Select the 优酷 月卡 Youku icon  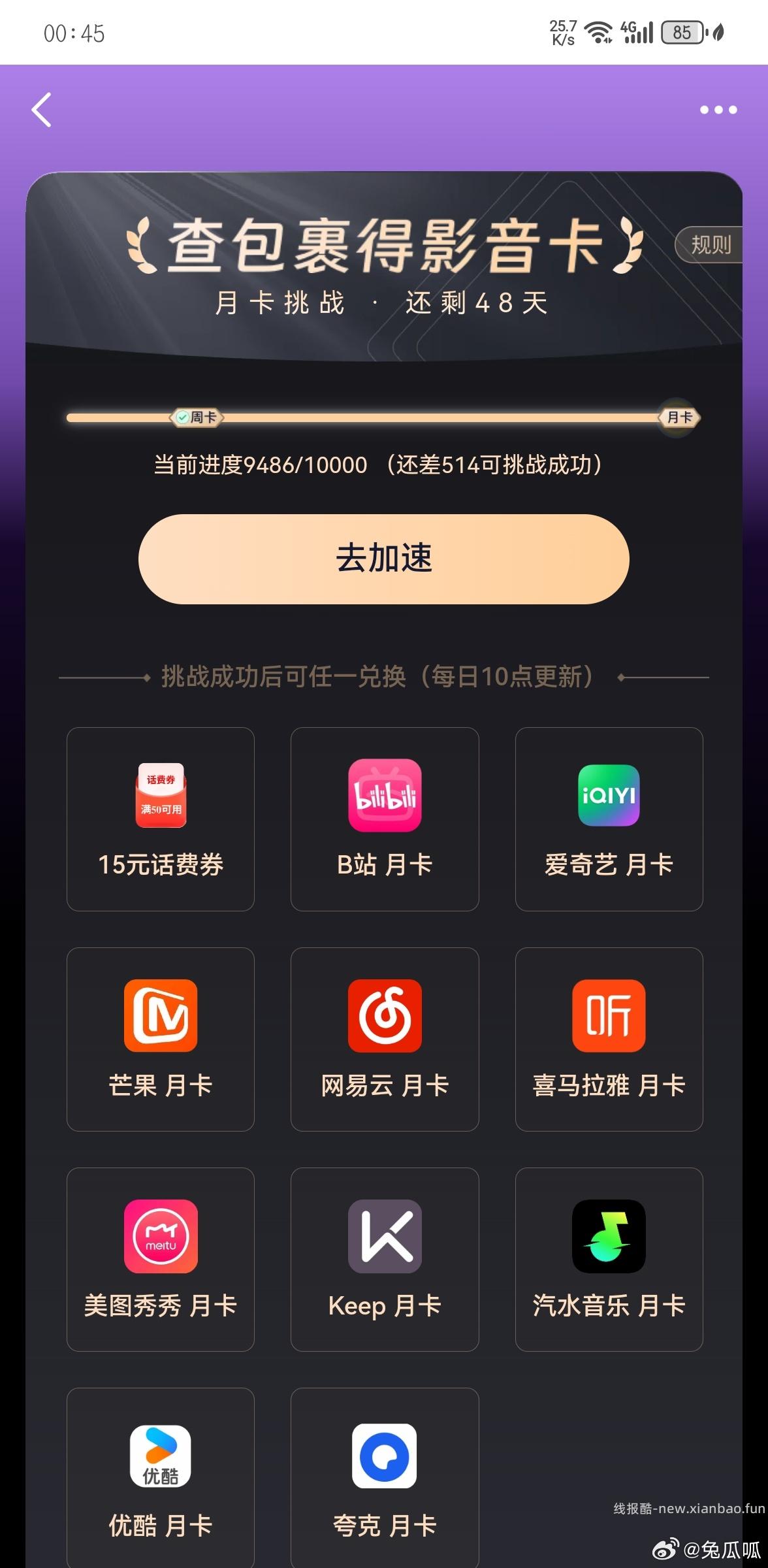coord(160,1457)
